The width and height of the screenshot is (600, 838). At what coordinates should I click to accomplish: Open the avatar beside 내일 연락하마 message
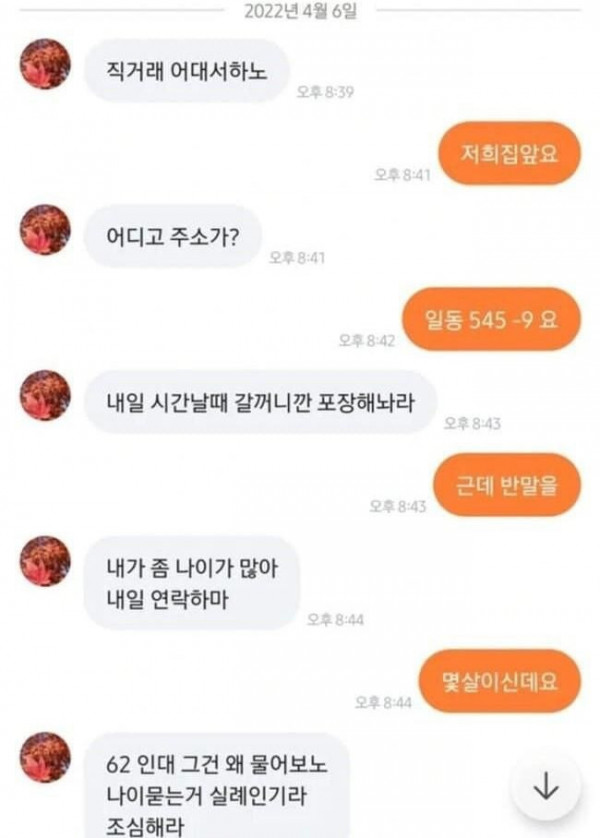coord(45,561)
